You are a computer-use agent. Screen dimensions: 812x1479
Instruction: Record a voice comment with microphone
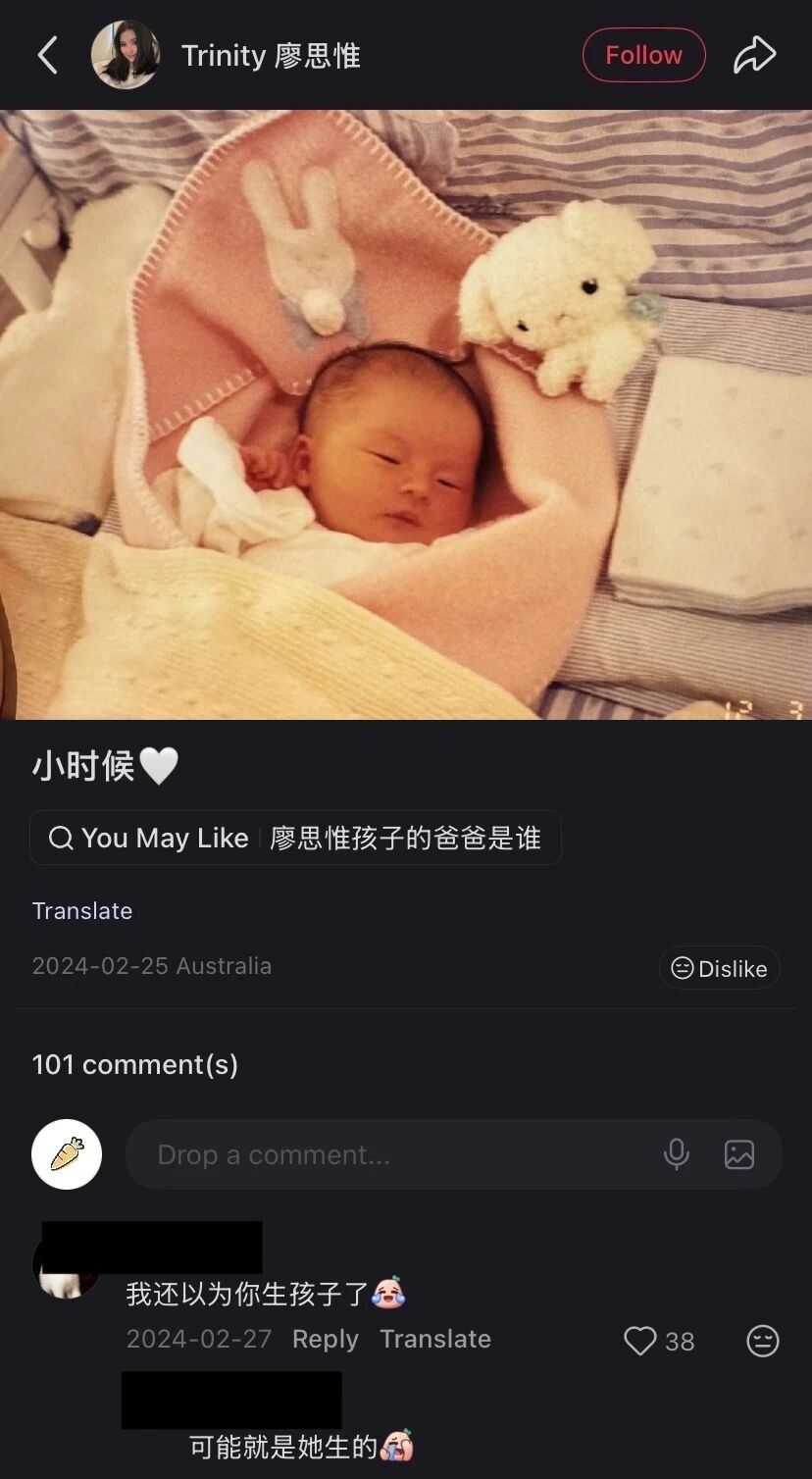(x=676, y=1154)
